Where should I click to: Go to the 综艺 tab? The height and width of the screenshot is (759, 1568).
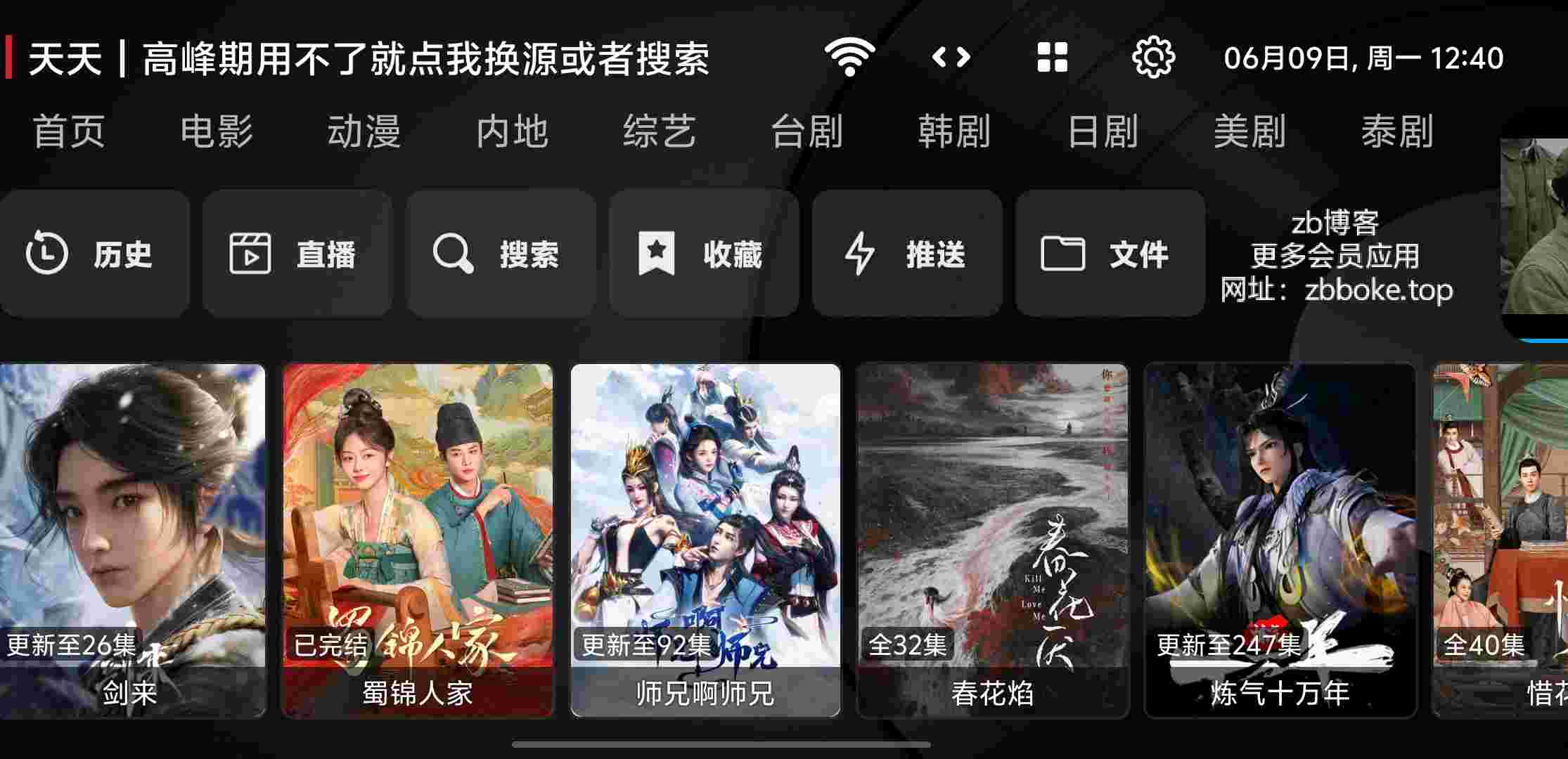point(660,131)
